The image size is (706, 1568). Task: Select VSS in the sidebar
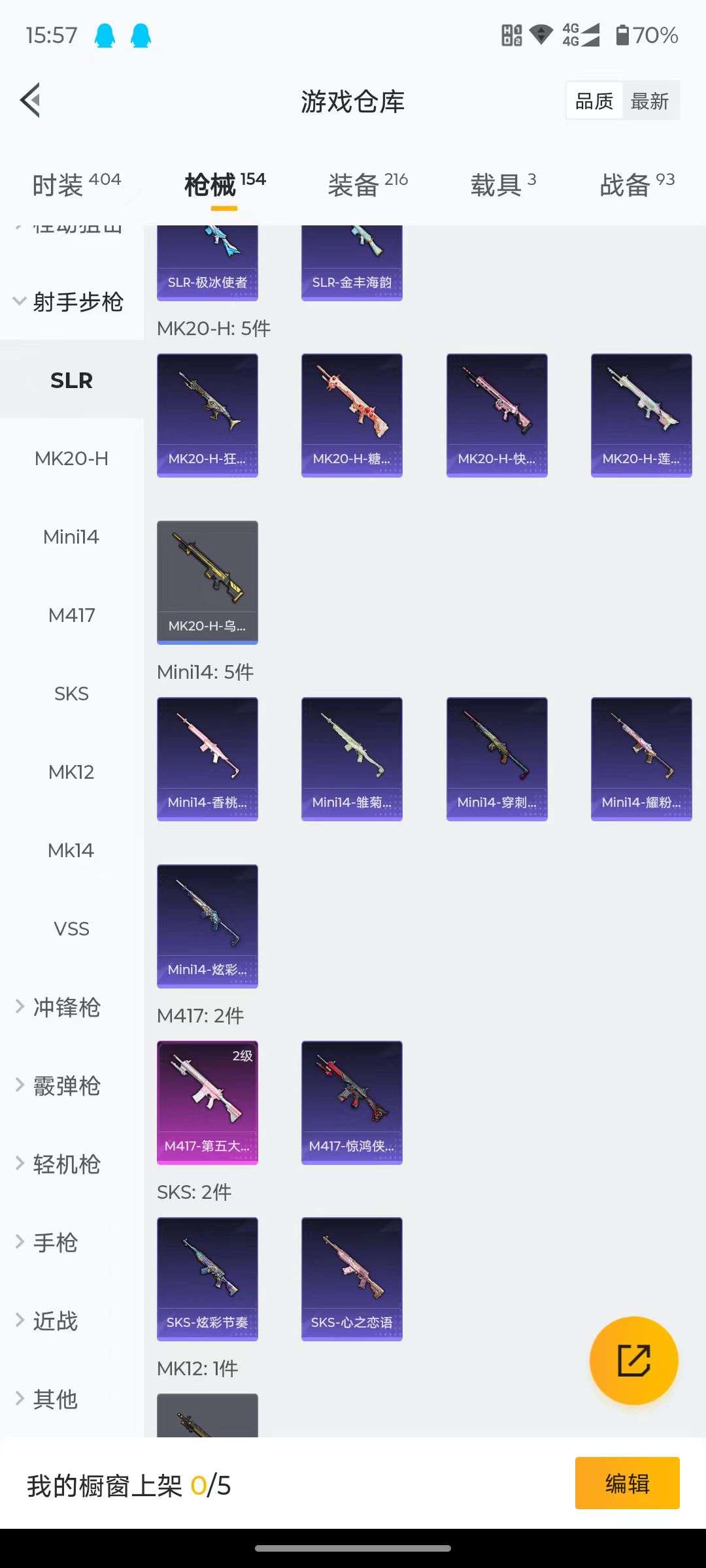[71, 929]
